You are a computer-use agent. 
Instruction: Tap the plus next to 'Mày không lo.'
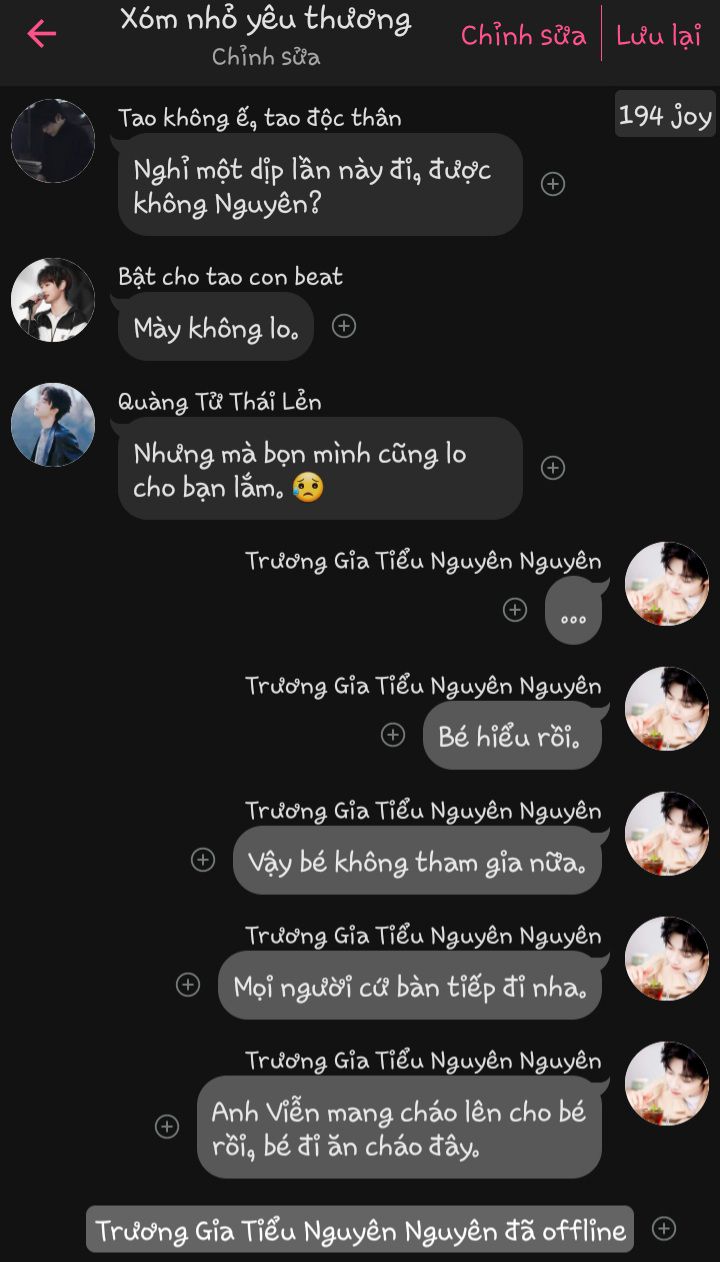(x=344, y=326)
